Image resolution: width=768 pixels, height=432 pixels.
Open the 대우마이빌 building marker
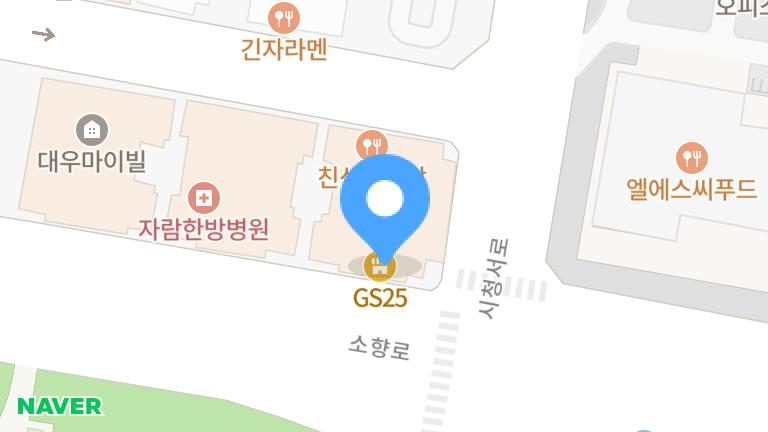[x=92, y=129]
